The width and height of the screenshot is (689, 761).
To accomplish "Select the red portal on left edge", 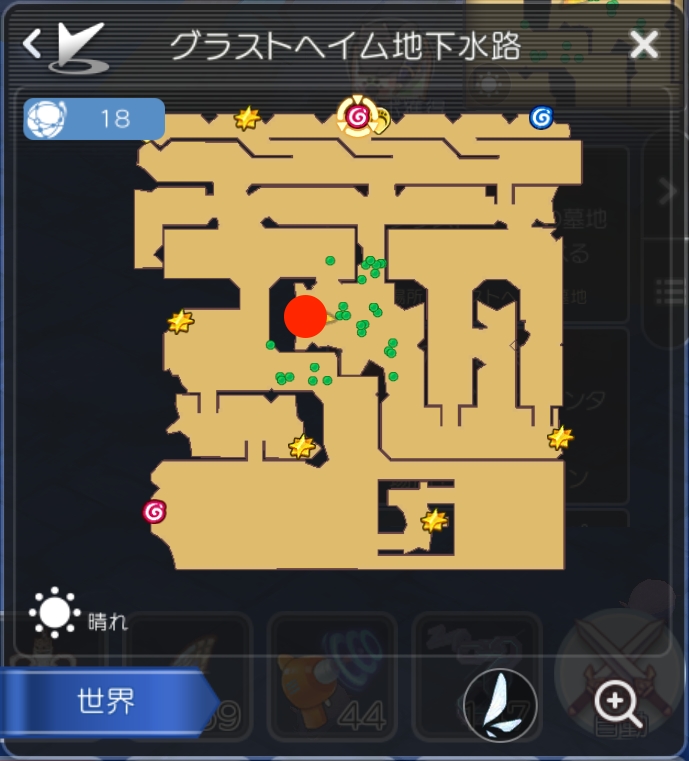I will point(154,512).
